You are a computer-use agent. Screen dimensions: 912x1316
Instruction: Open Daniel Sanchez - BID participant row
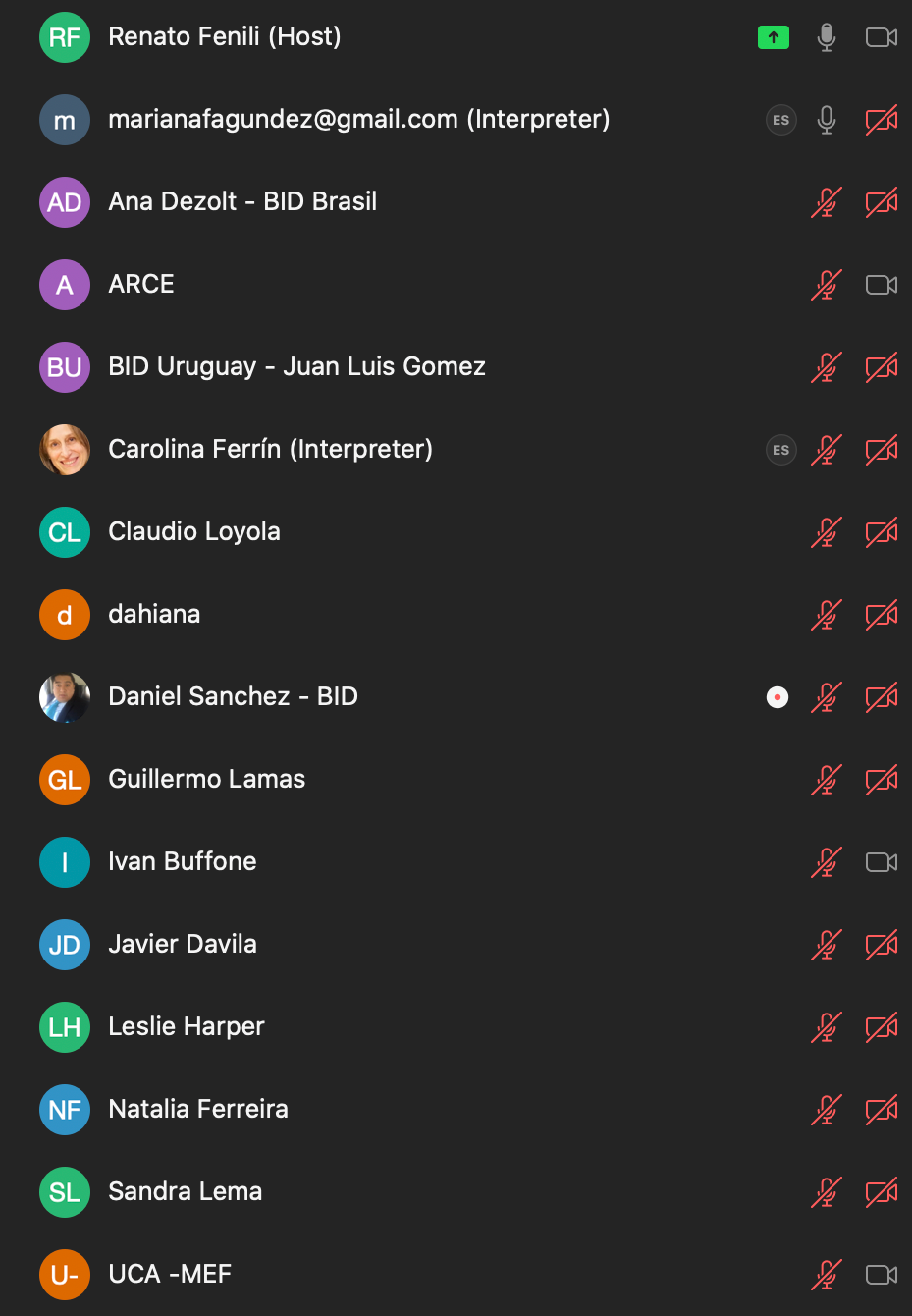(x=233, y=697)
